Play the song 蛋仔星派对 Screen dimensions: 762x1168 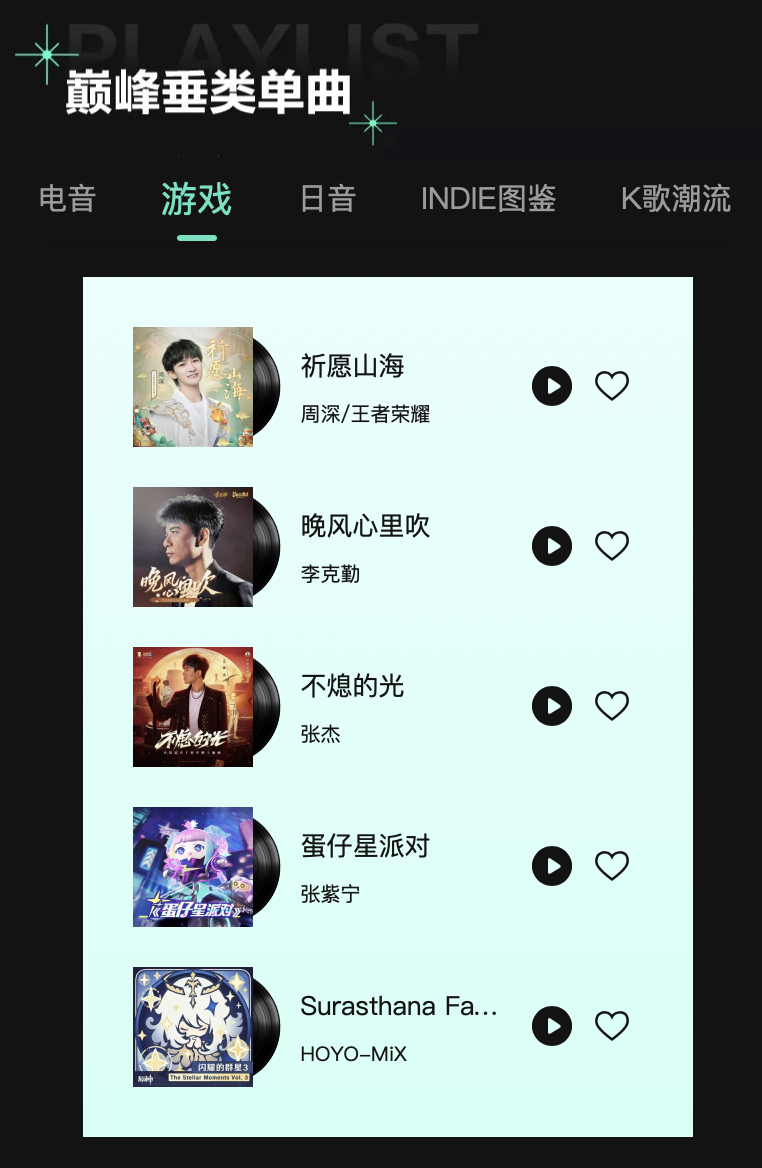[x=552, y=866]
